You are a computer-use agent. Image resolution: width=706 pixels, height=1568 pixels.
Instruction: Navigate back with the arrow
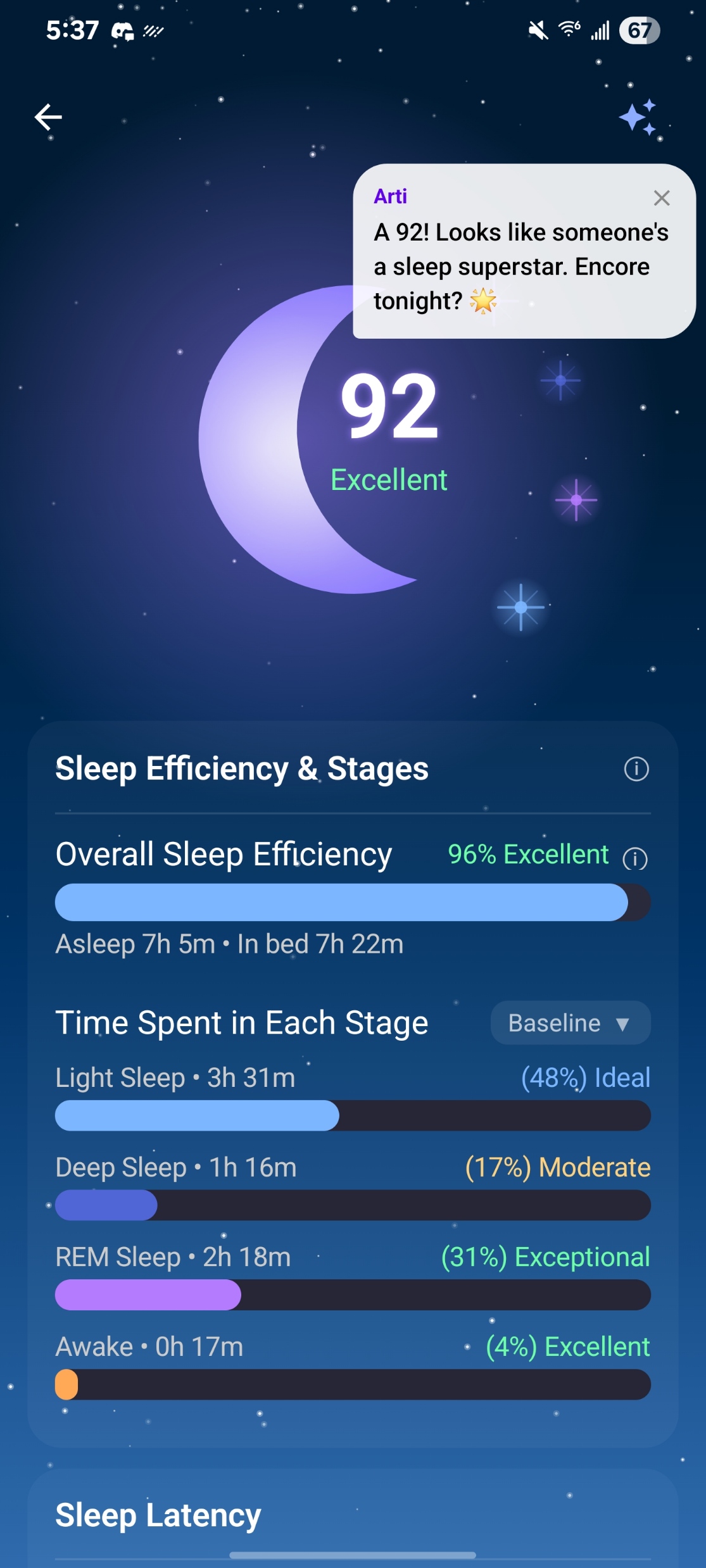(48, 116)
